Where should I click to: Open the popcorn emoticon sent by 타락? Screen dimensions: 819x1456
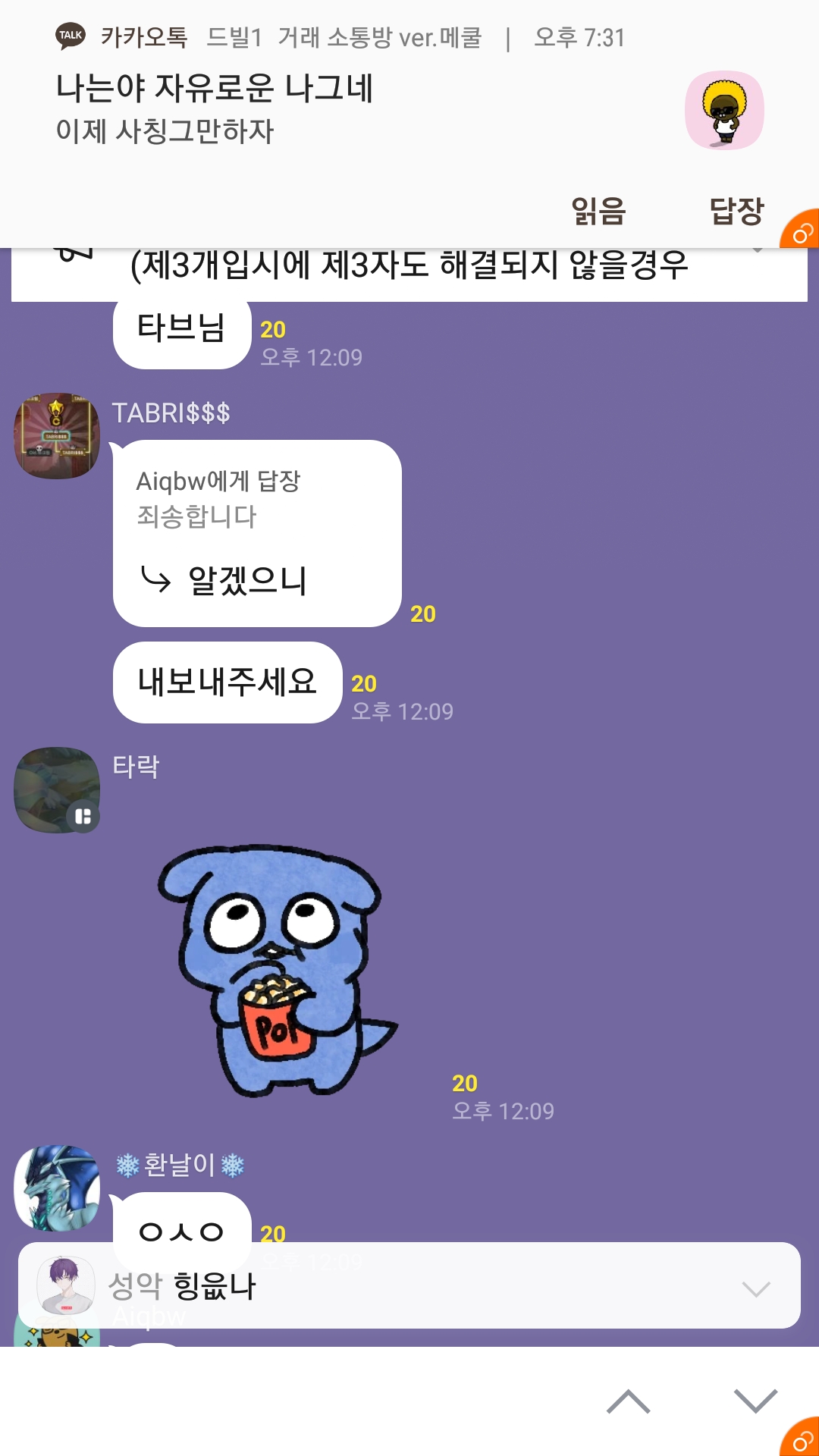pos(277,971)
